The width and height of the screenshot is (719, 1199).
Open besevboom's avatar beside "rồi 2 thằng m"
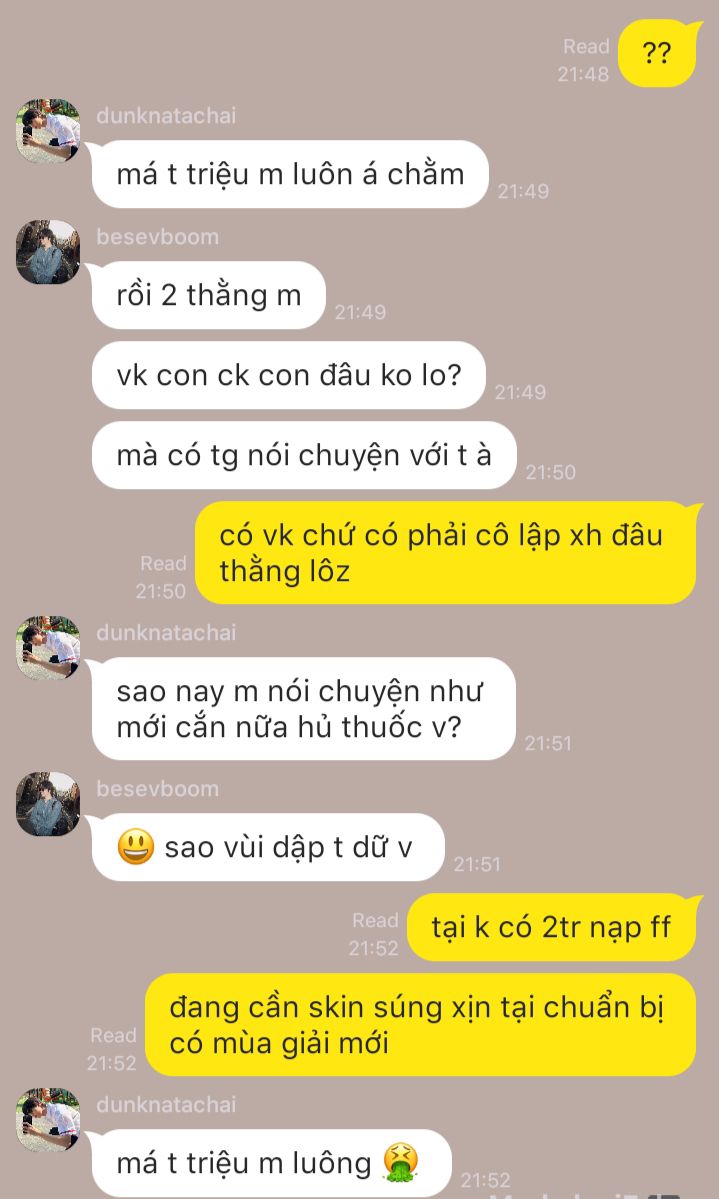[x=48, y=252]
